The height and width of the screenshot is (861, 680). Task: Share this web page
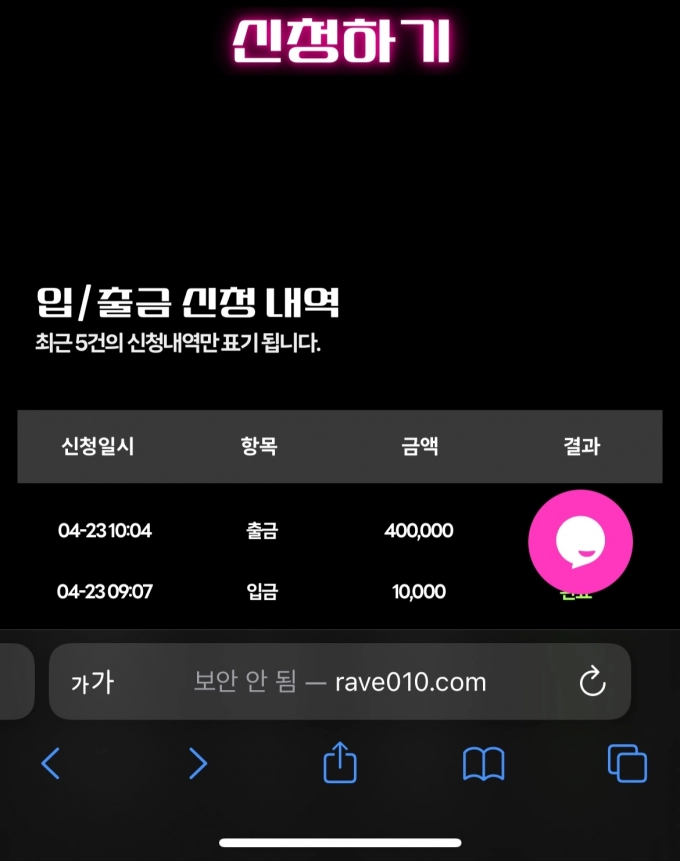point(340,764)
